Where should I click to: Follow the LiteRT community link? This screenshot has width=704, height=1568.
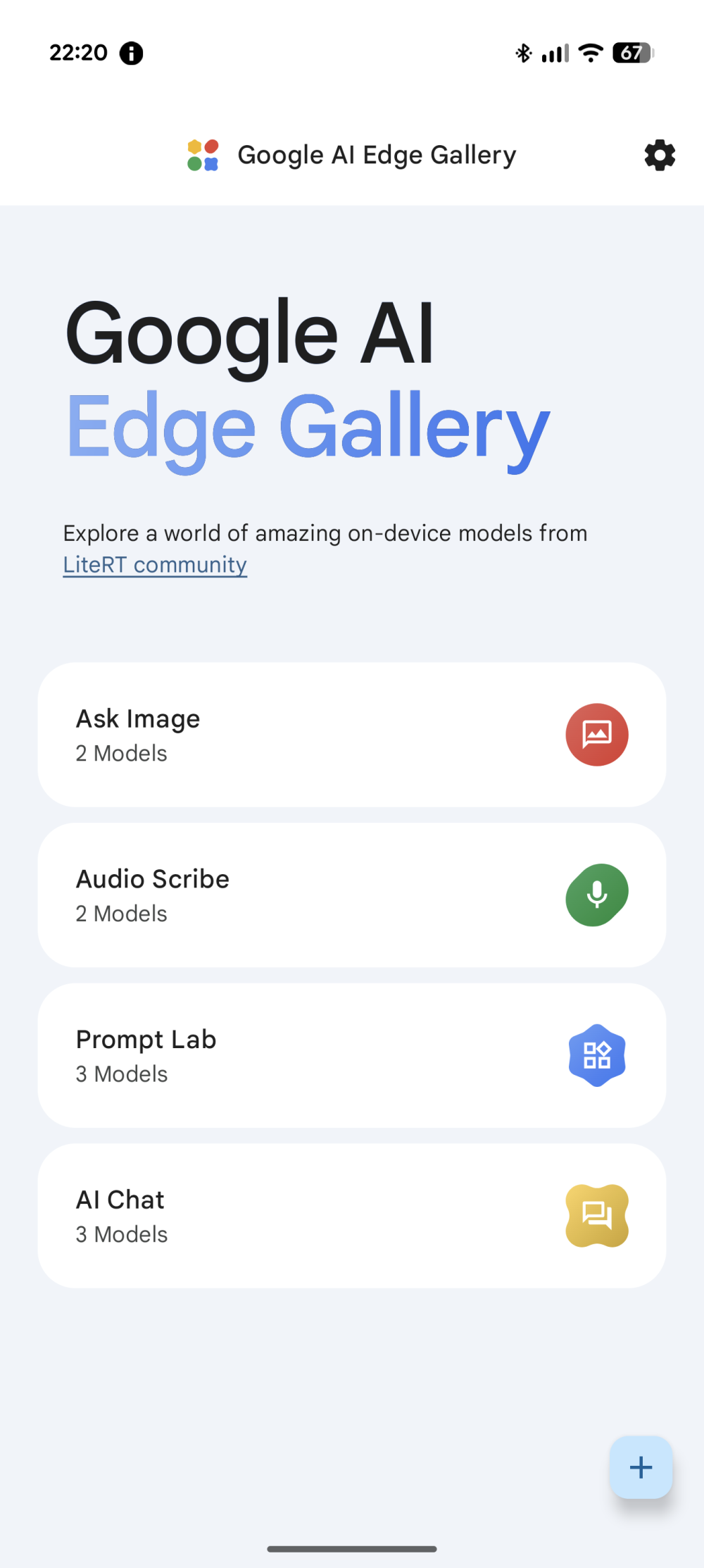(x=155, y=565)
